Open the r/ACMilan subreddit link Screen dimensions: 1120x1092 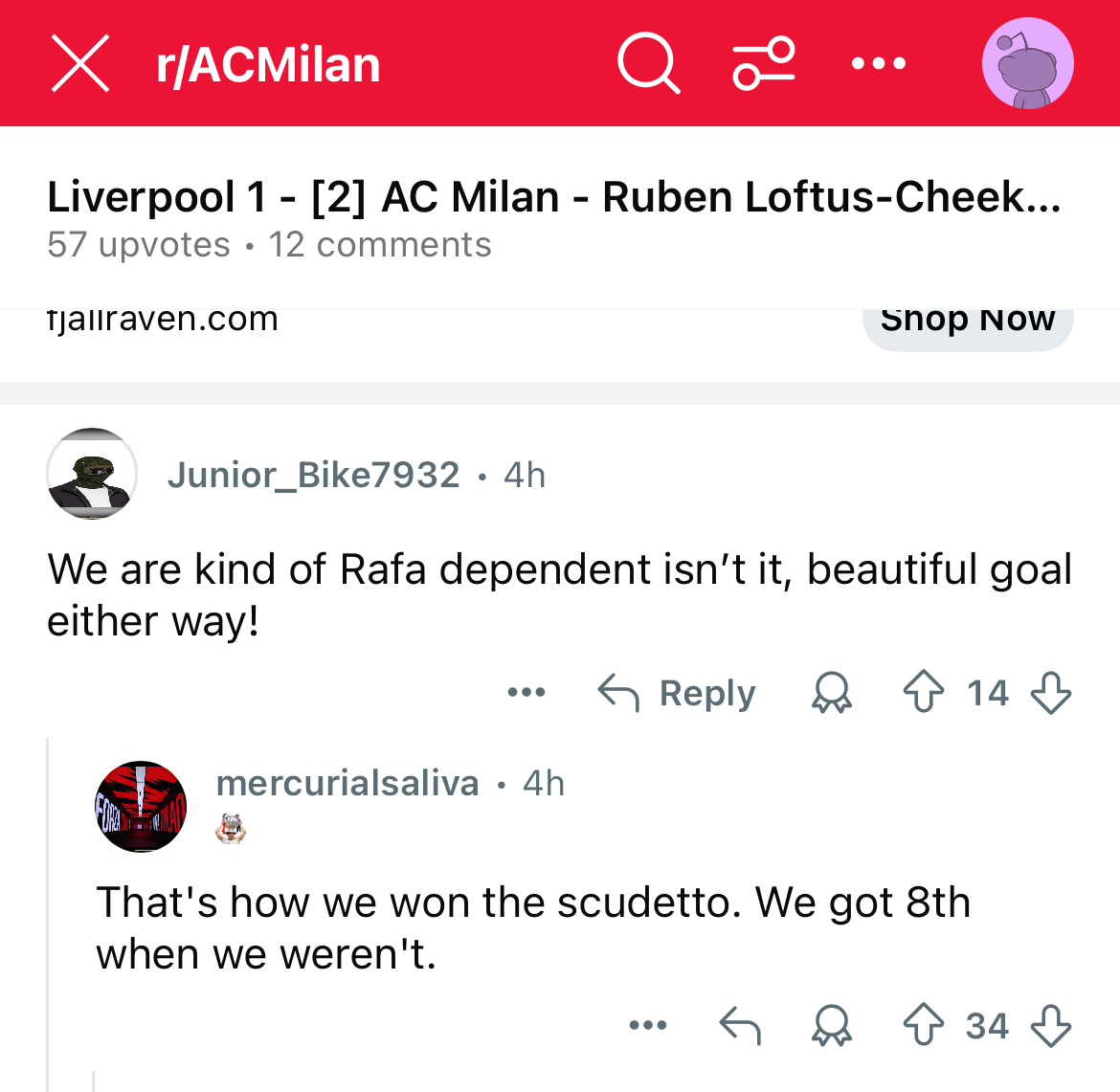268,65
